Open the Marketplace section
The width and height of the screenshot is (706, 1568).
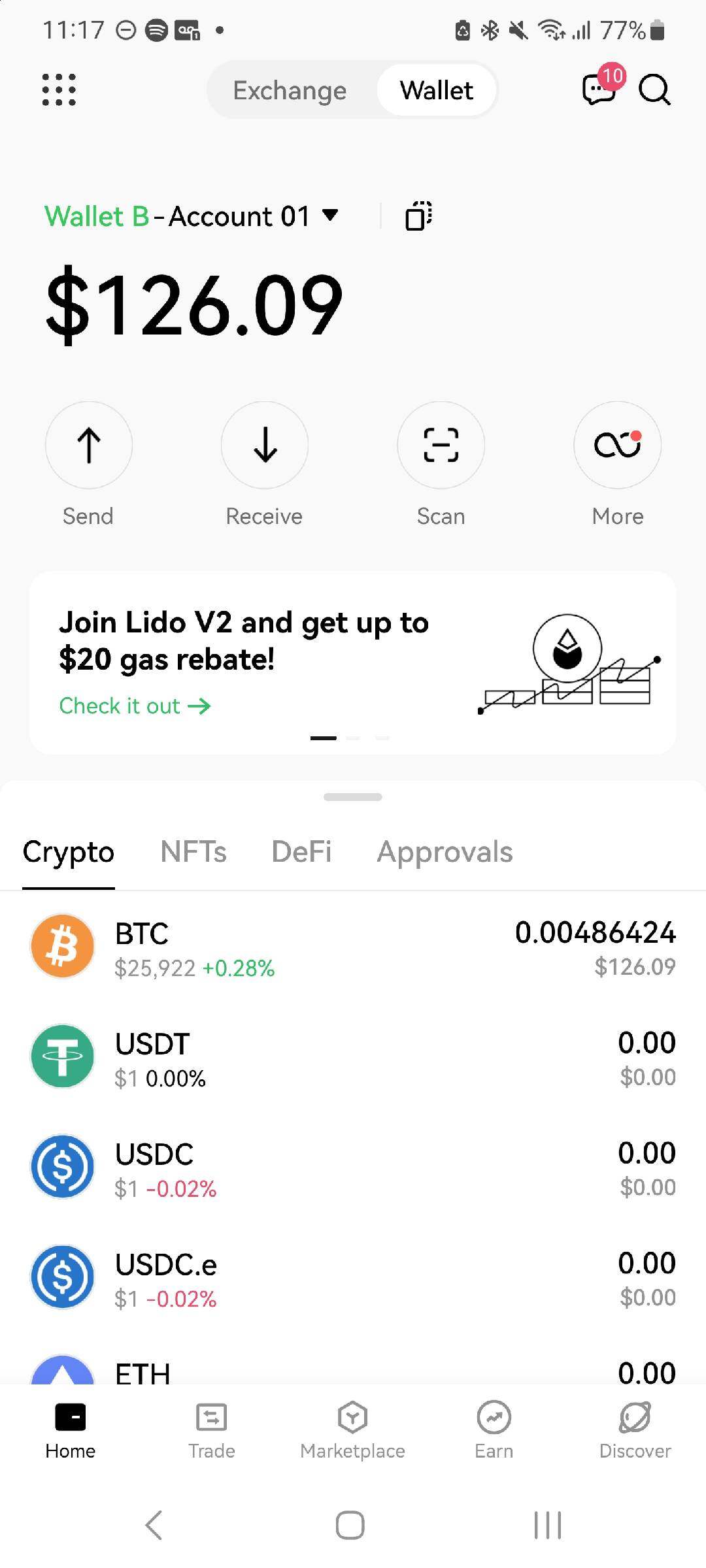click(353, 1431)
